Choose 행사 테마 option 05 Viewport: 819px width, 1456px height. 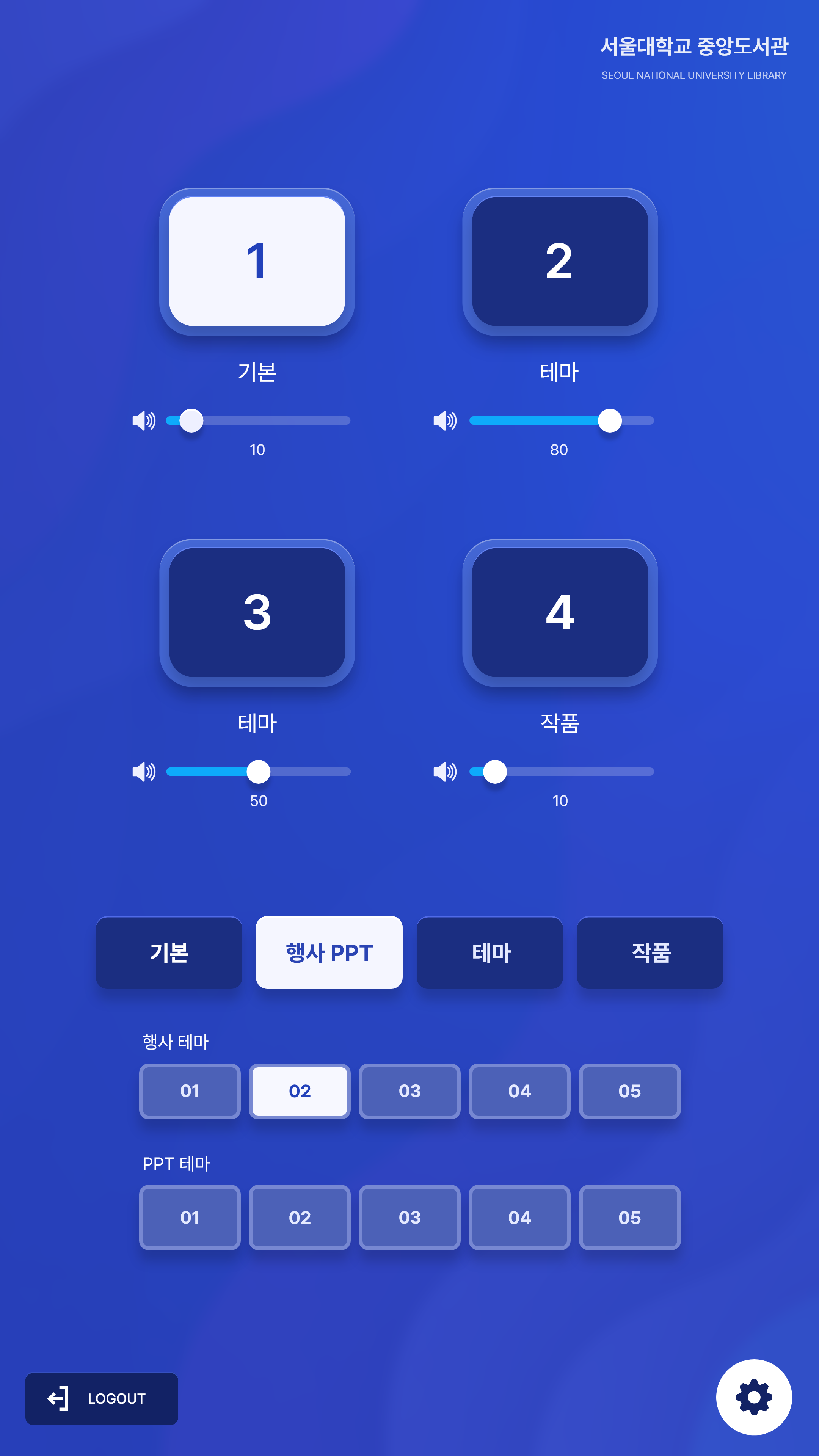[630, 1091]
